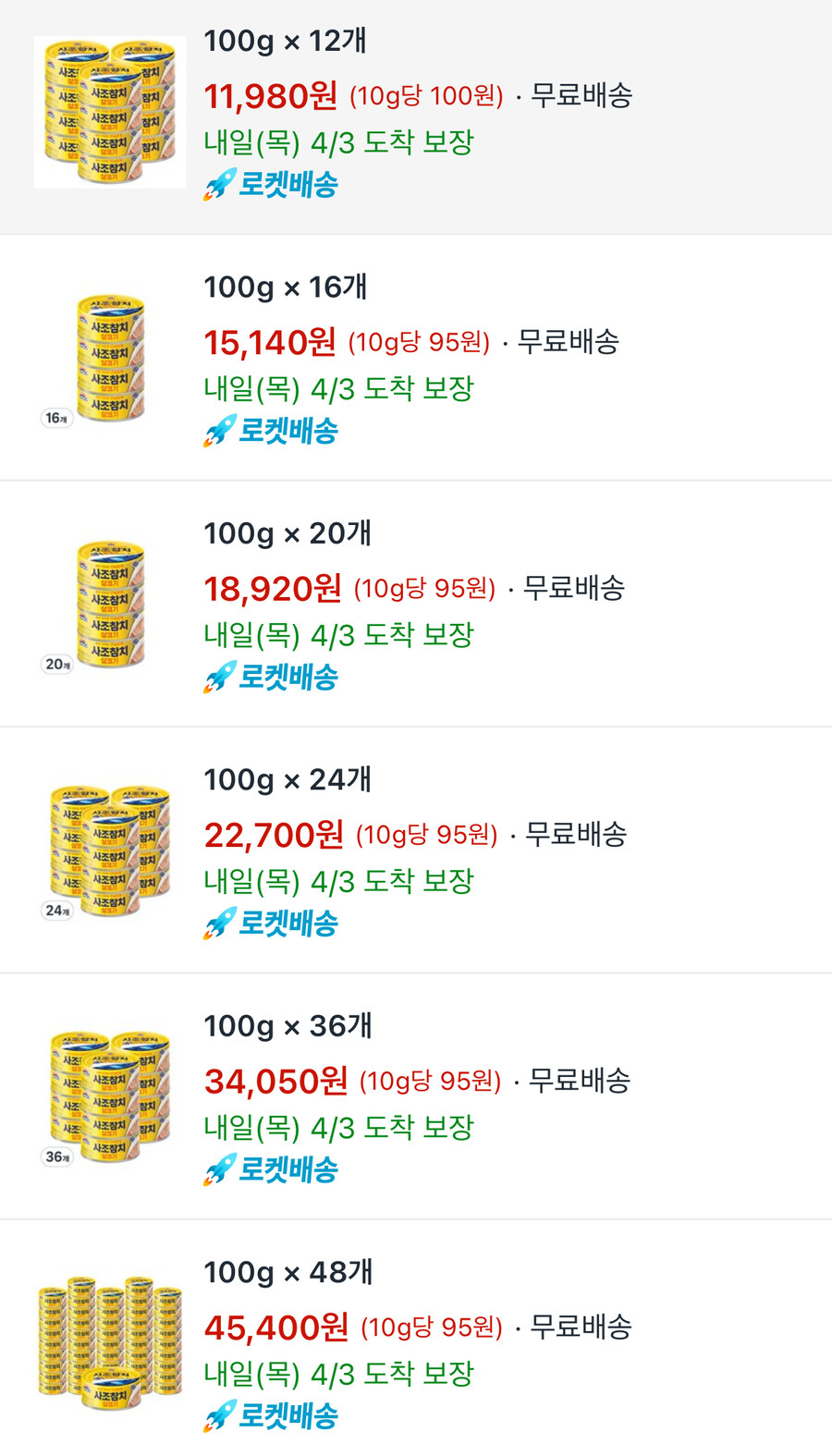
Task: Click the 로켓배송 rocket icon on the 20개 option
Action: (x=219, y=676)
